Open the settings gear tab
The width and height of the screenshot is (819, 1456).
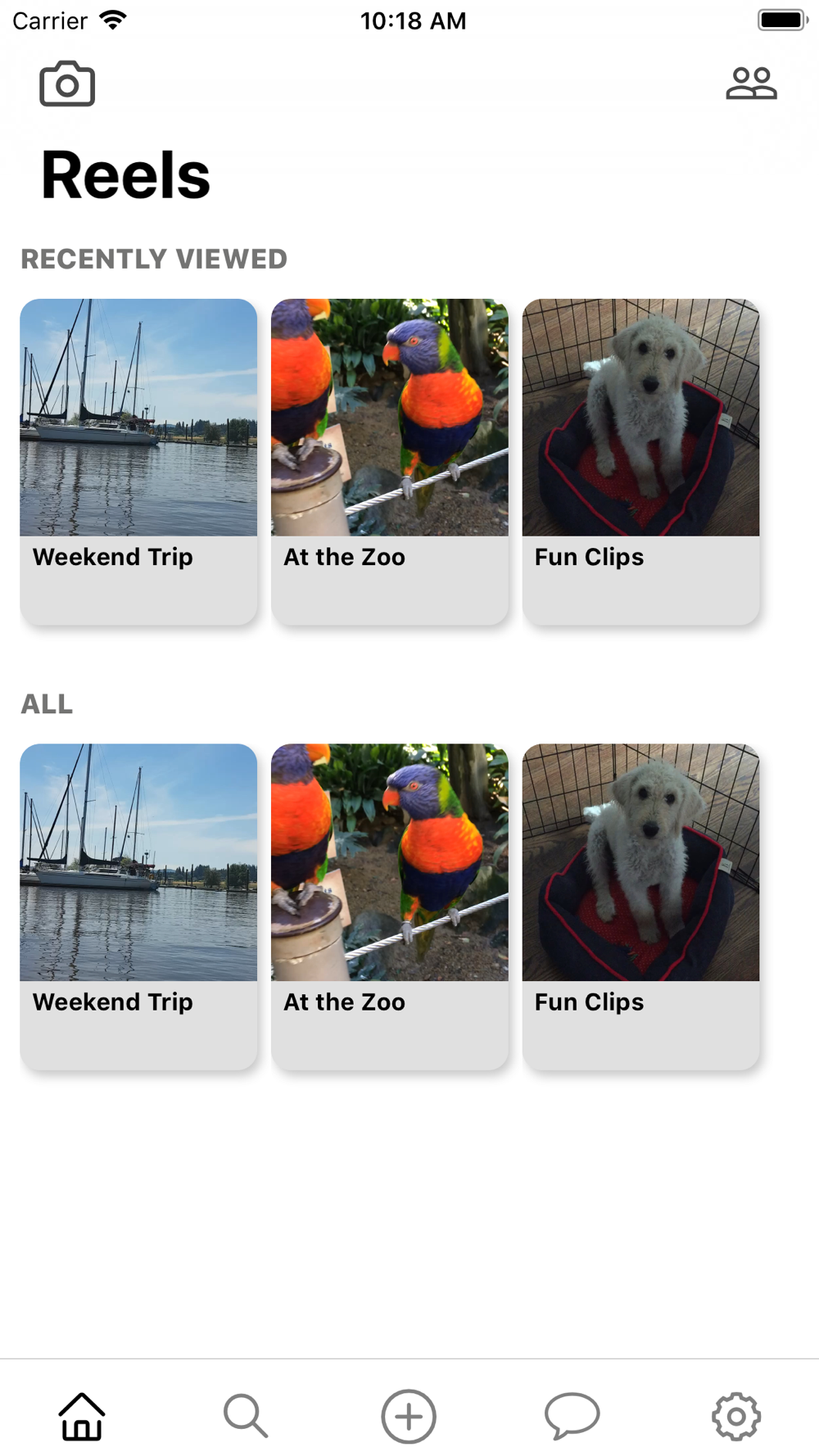736,1416
